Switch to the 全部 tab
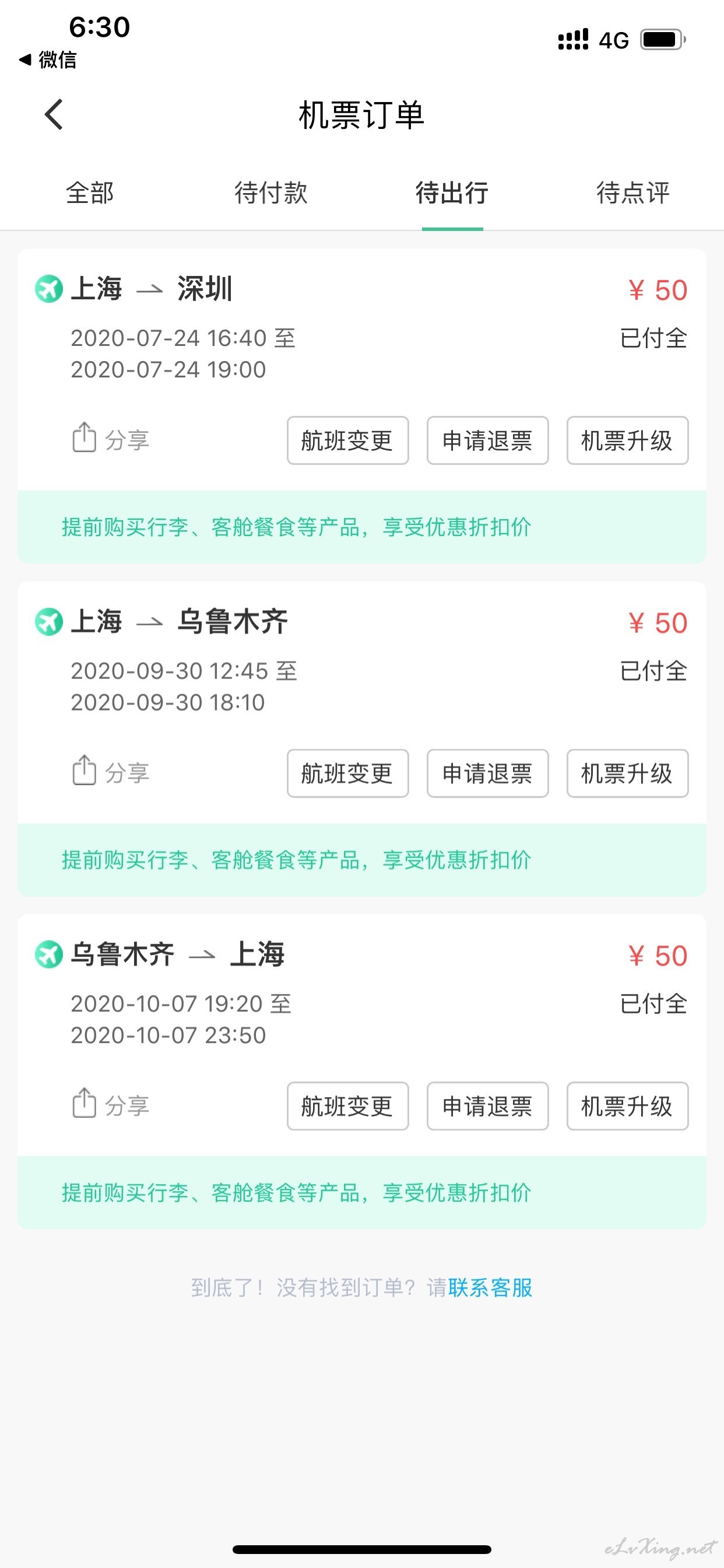This screenshot has height=1568, width=724. 90,193
